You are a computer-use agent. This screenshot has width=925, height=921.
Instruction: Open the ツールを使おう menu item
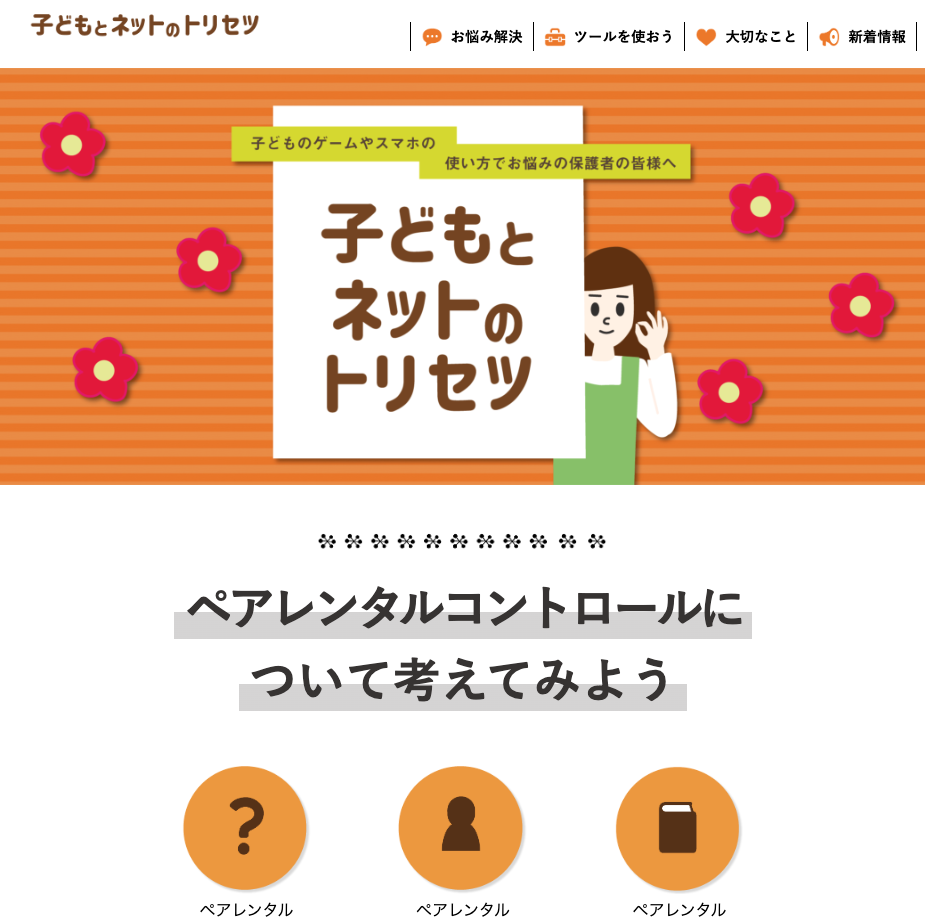coord(609,37)
